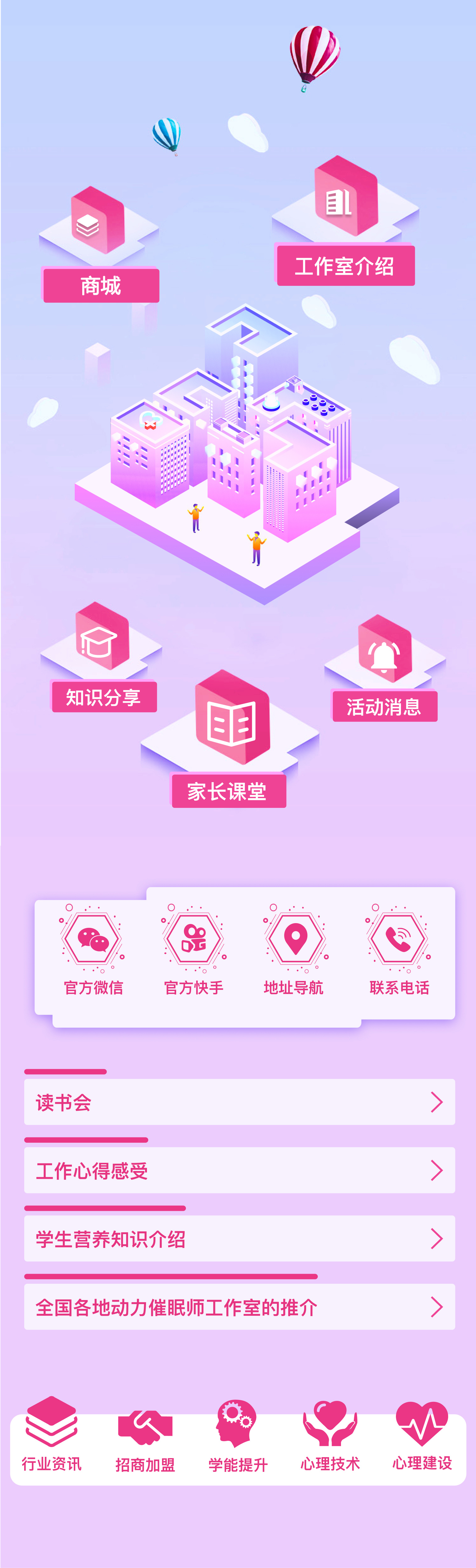This screenshot has width=476, height=1568.
Task: Open the 商城 shop entry
Action: pos(100,285)
